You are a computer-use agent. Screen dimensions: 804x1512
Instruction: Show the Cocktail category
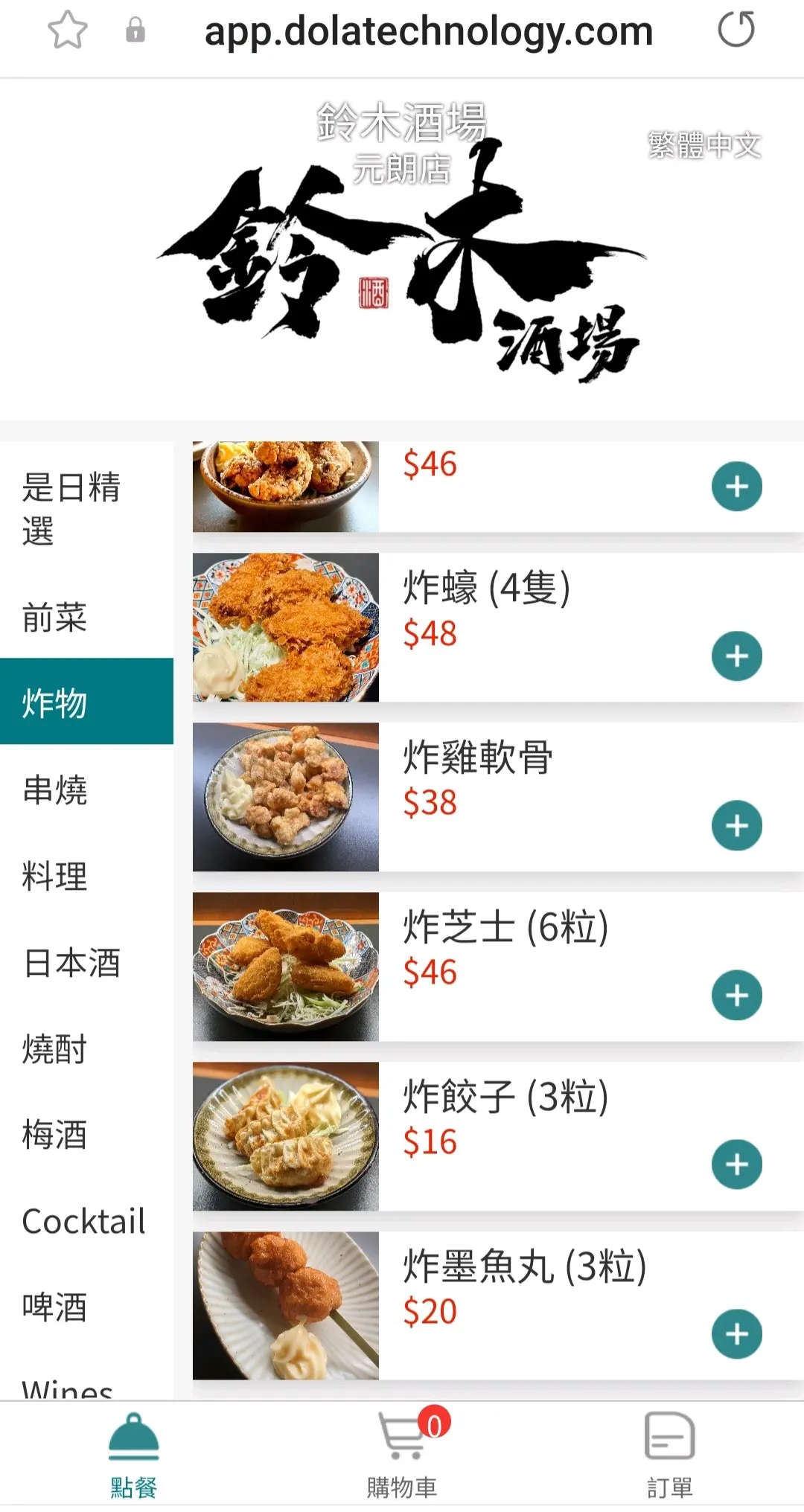click(x=83, y=1222)
